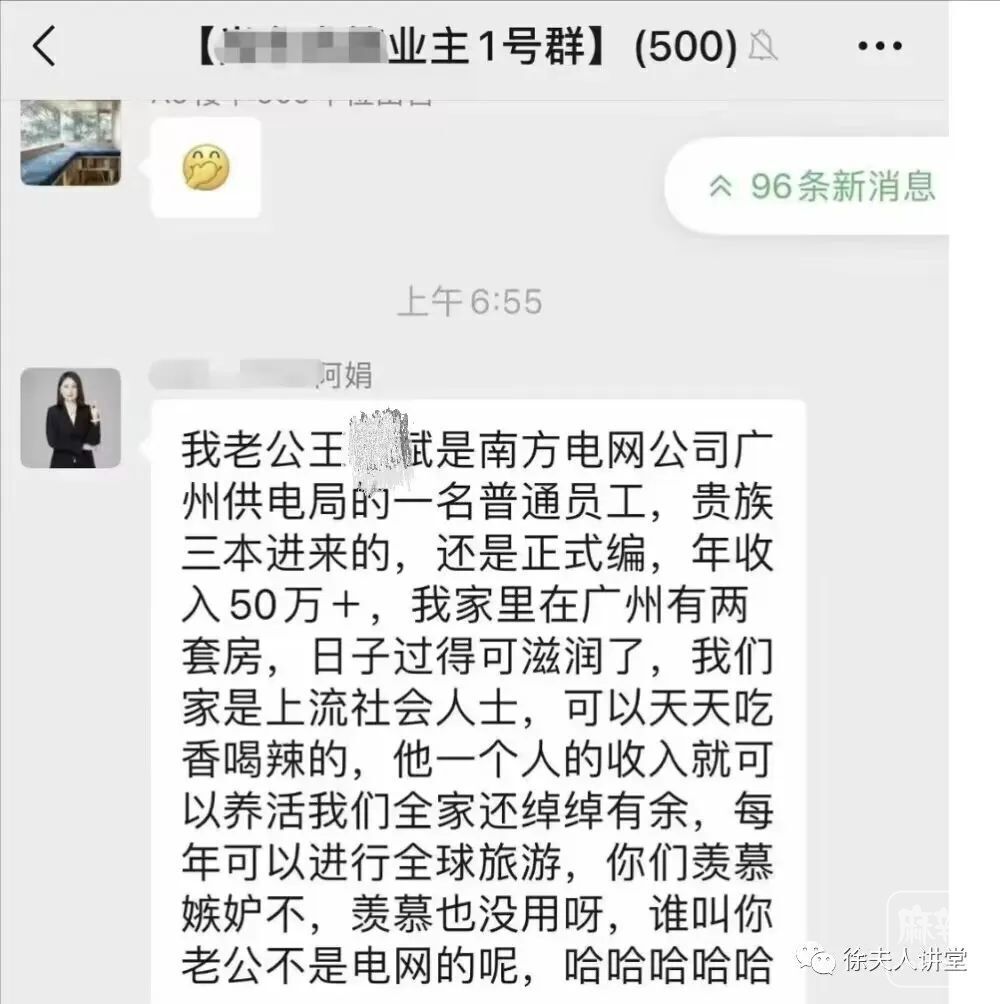Image resolution: width=1000 pixels, height=1004 pixels.
Task: Open 阿娟's profile avatar
Action: (70, 418)
